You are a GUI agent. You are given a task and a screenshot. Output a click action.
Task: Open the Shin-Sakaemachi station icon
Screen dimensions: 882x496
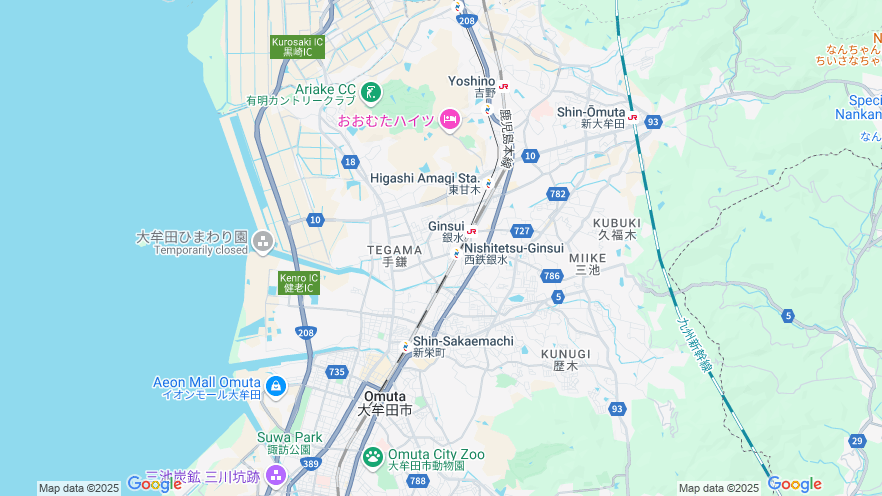405,348
